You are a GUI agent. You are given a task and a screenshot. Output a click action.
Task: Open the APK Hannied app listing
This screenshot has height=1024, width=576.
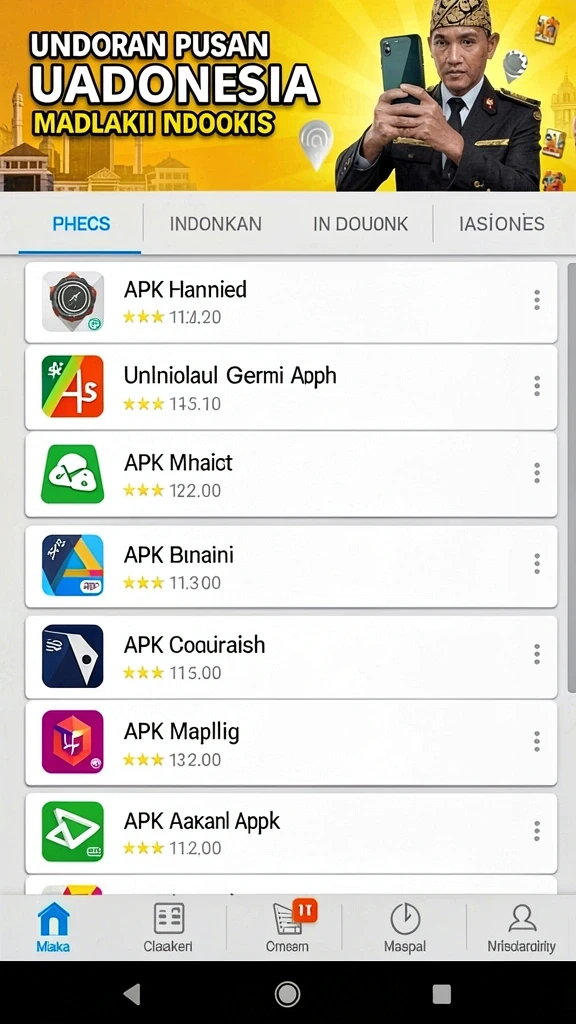point(291,302)
